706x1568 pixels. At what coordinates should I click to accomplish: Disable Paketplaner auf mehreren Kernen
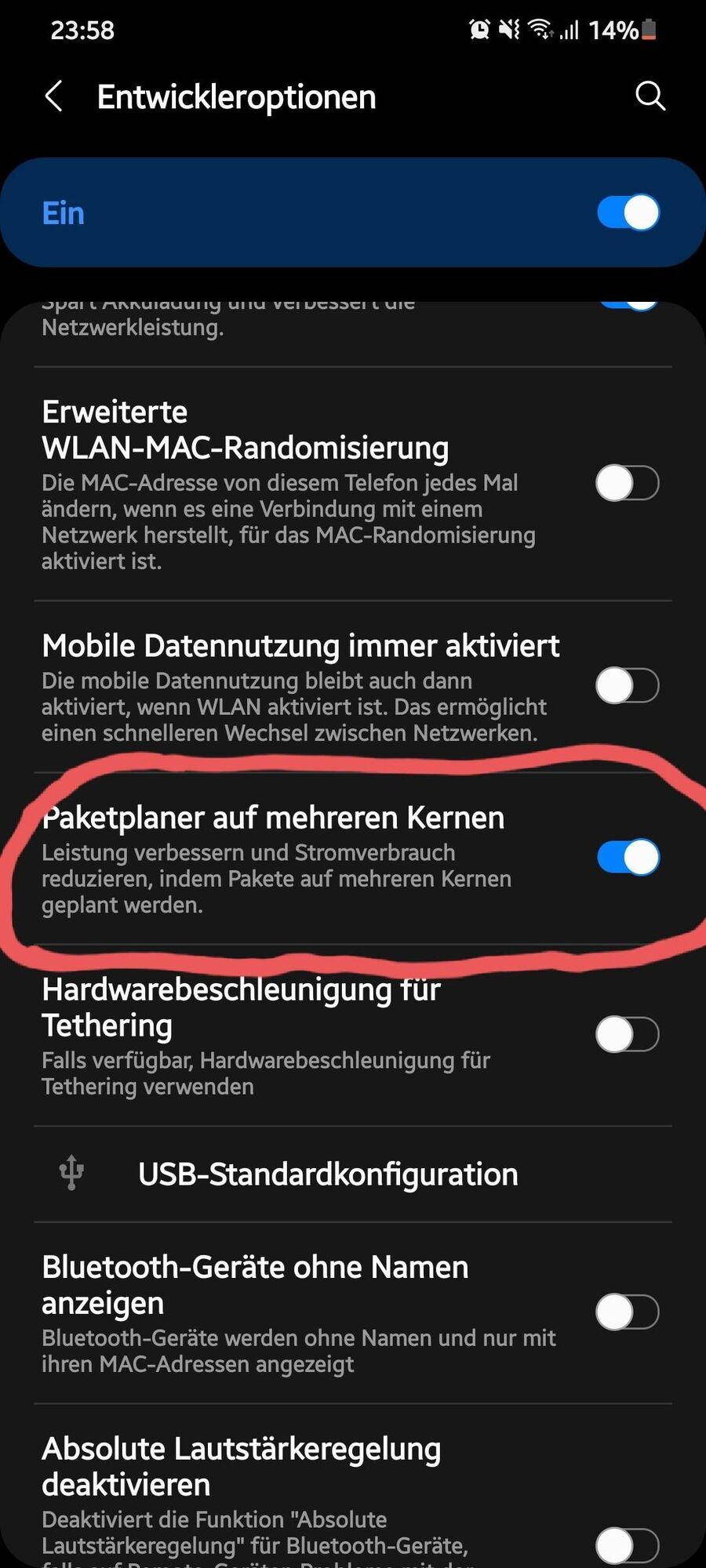coord(628,857)
